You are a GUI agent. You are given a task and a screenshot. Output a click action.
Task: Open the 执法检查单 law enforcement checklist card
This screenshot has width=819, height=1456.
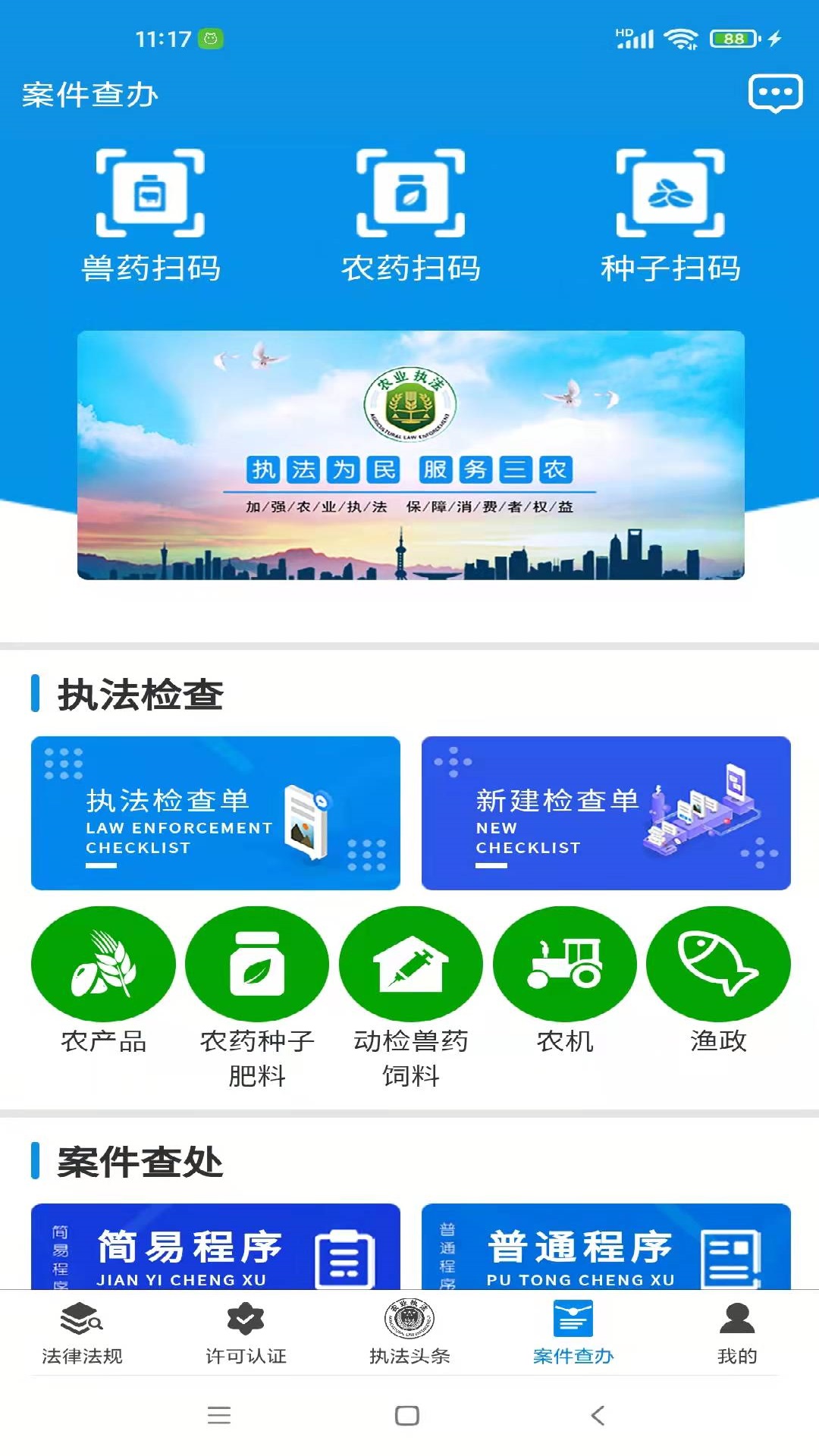coord(217,811)
